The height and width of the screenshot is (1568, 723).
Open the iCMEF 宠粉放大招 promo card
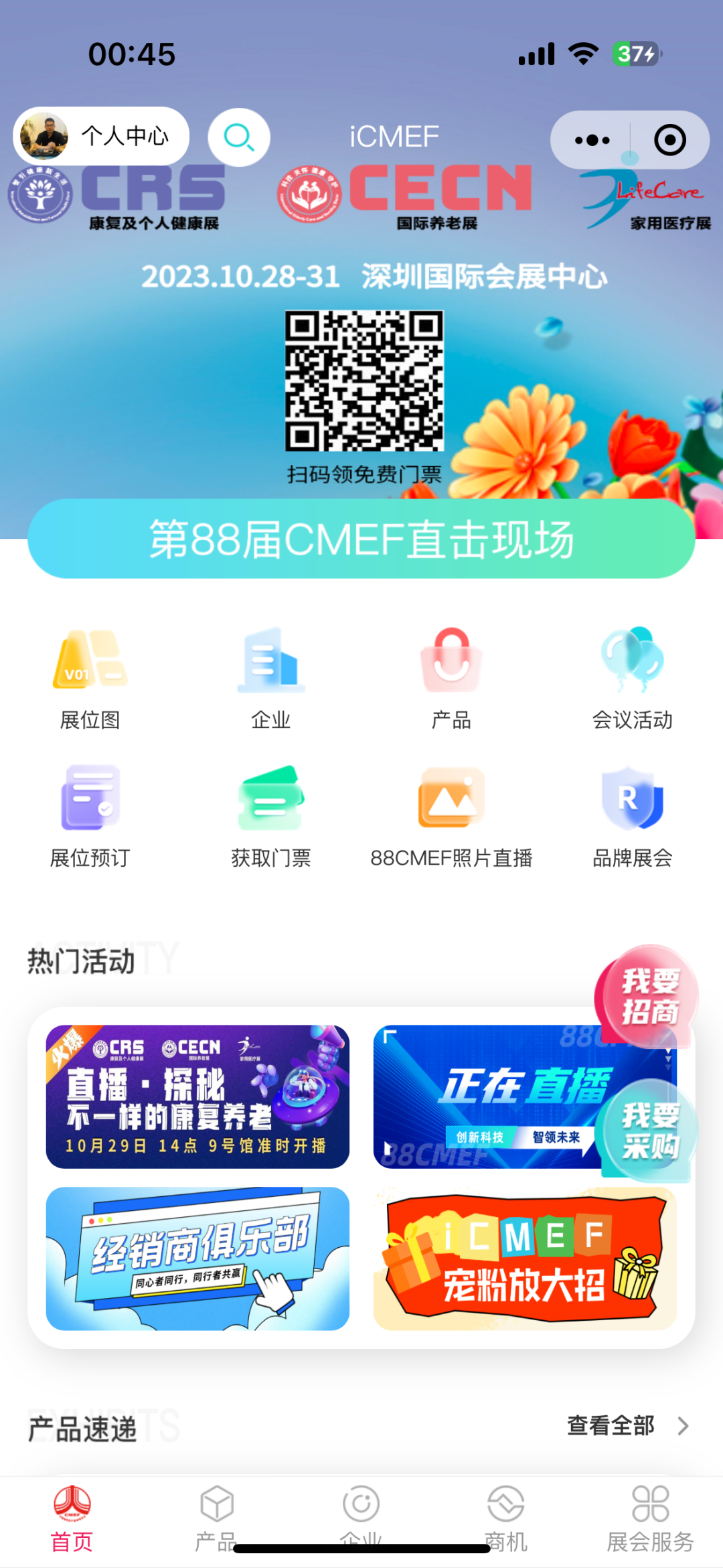[x=525, y=1259]
